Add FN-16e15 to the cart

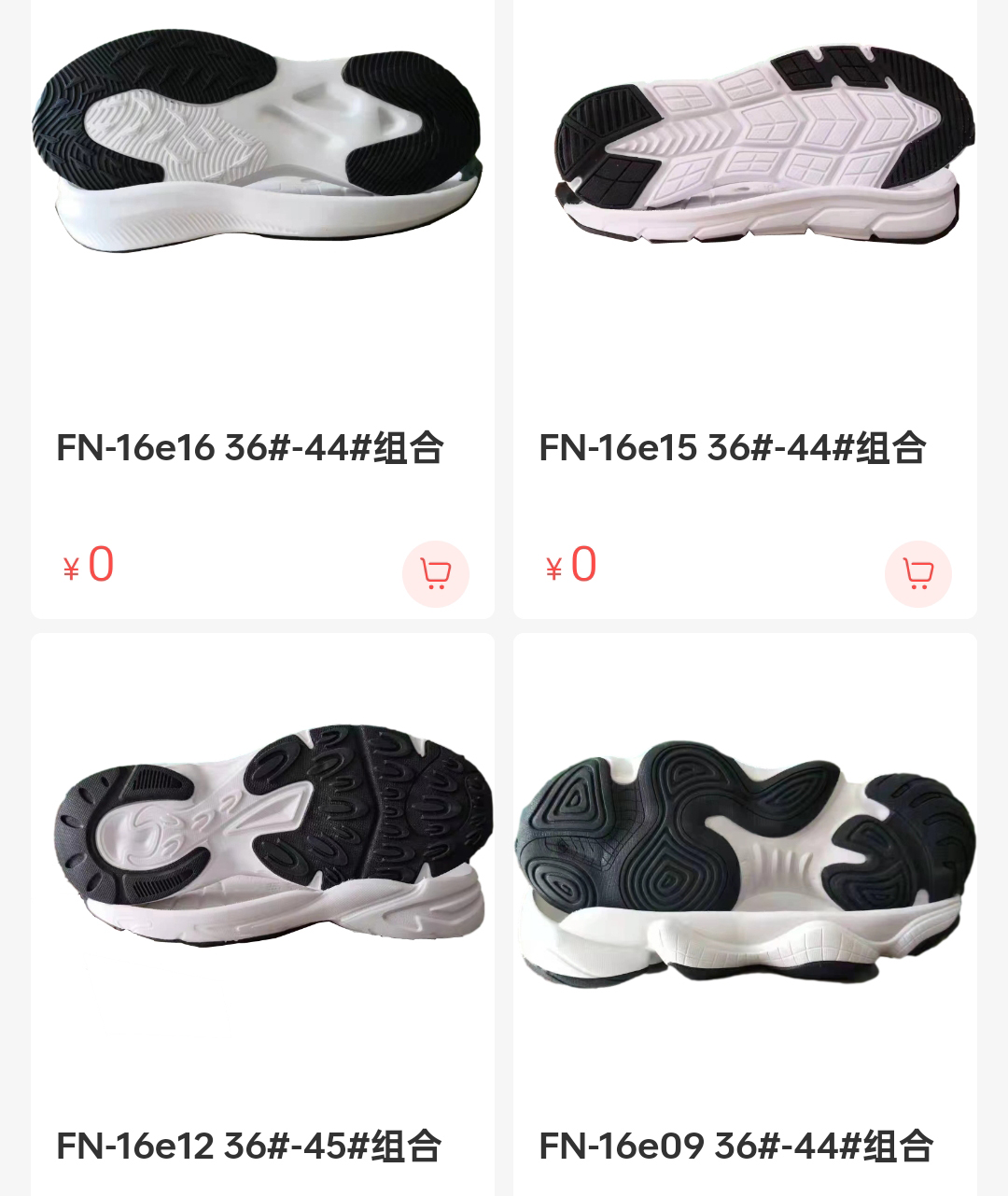click(x=917, y=573)
